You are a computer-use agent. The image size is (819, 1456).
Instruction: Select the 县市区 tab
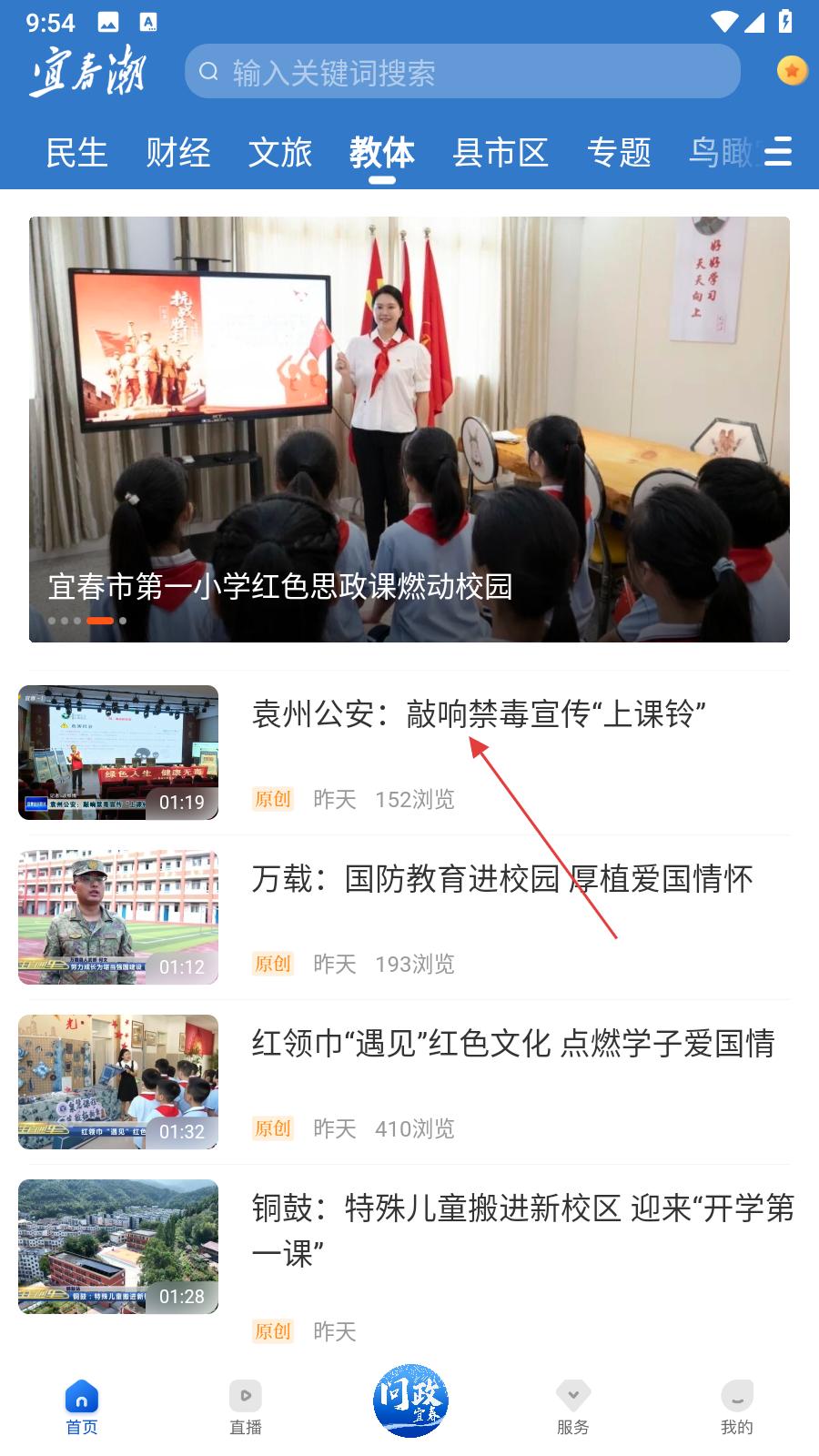click(500, 153)
